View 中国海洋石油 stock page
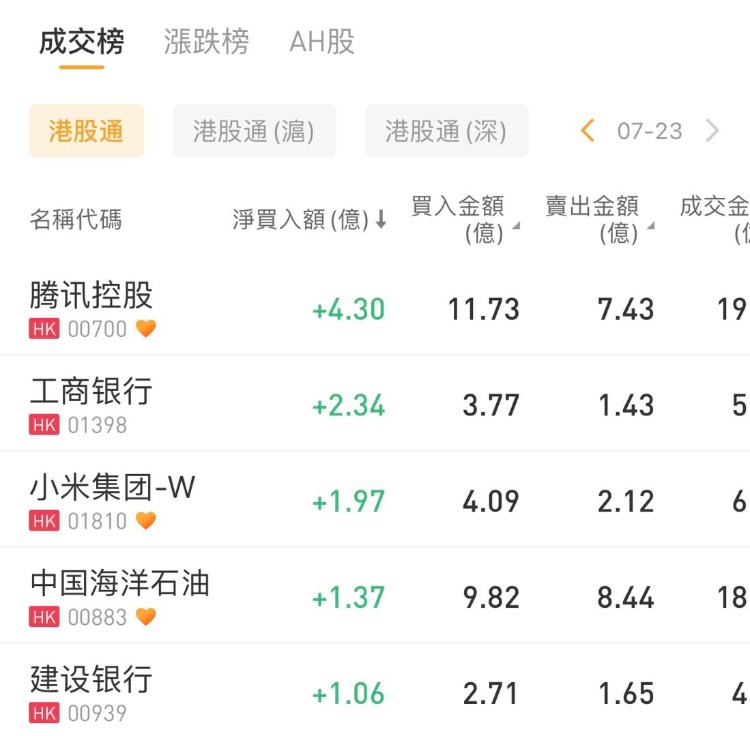The image size is (750, 736). [120, 595]
